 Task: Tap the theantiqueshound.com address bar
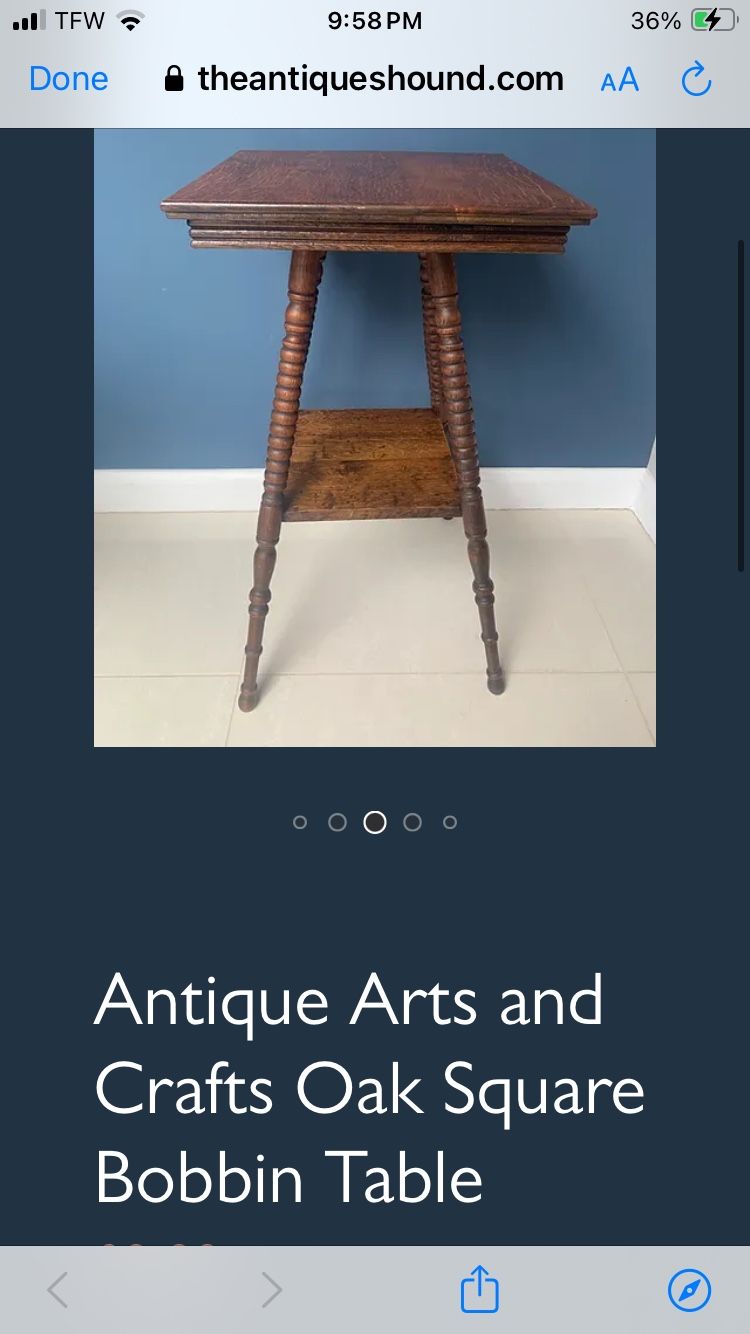tap(364, 79)
